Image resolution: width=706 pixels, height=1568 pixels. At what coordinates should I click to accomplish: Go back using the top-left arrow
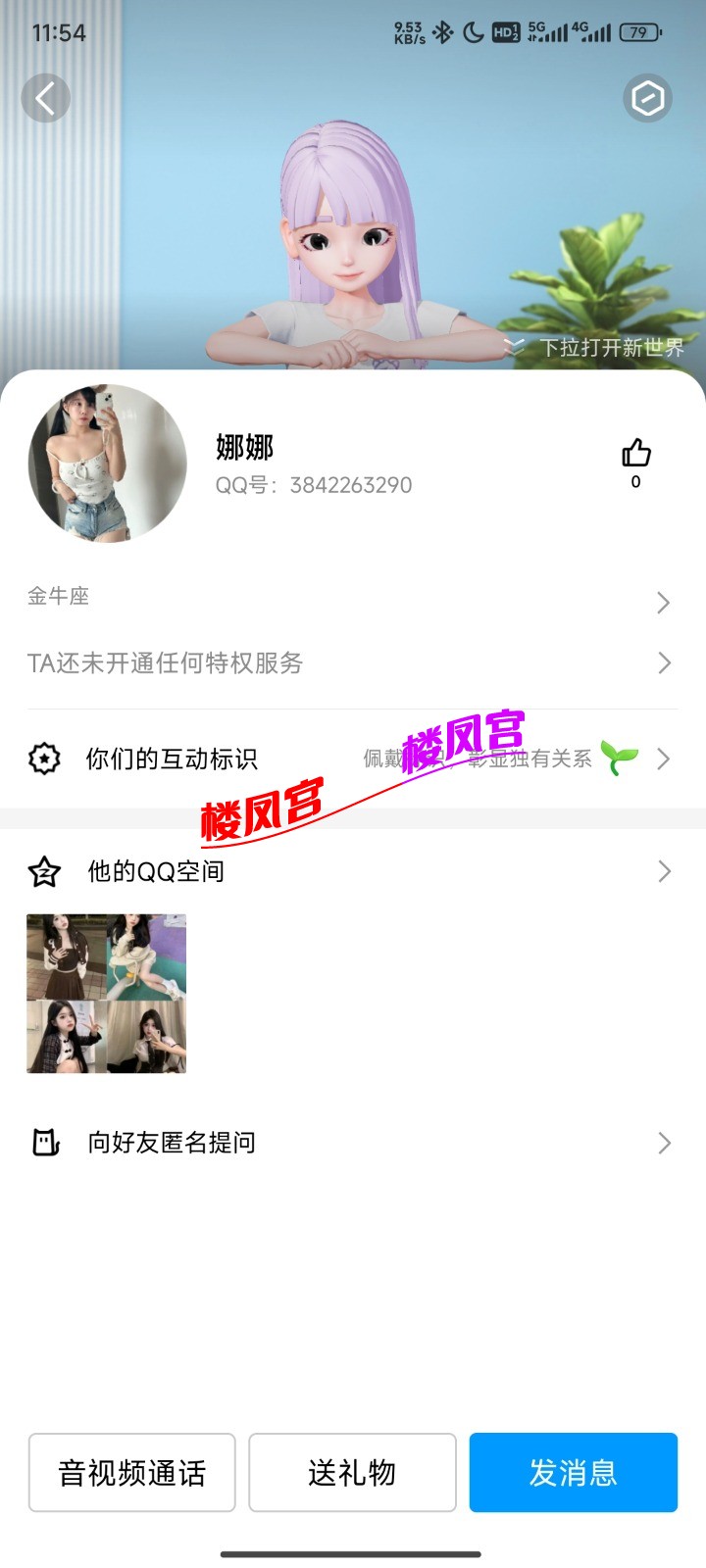tap(45, 98)
